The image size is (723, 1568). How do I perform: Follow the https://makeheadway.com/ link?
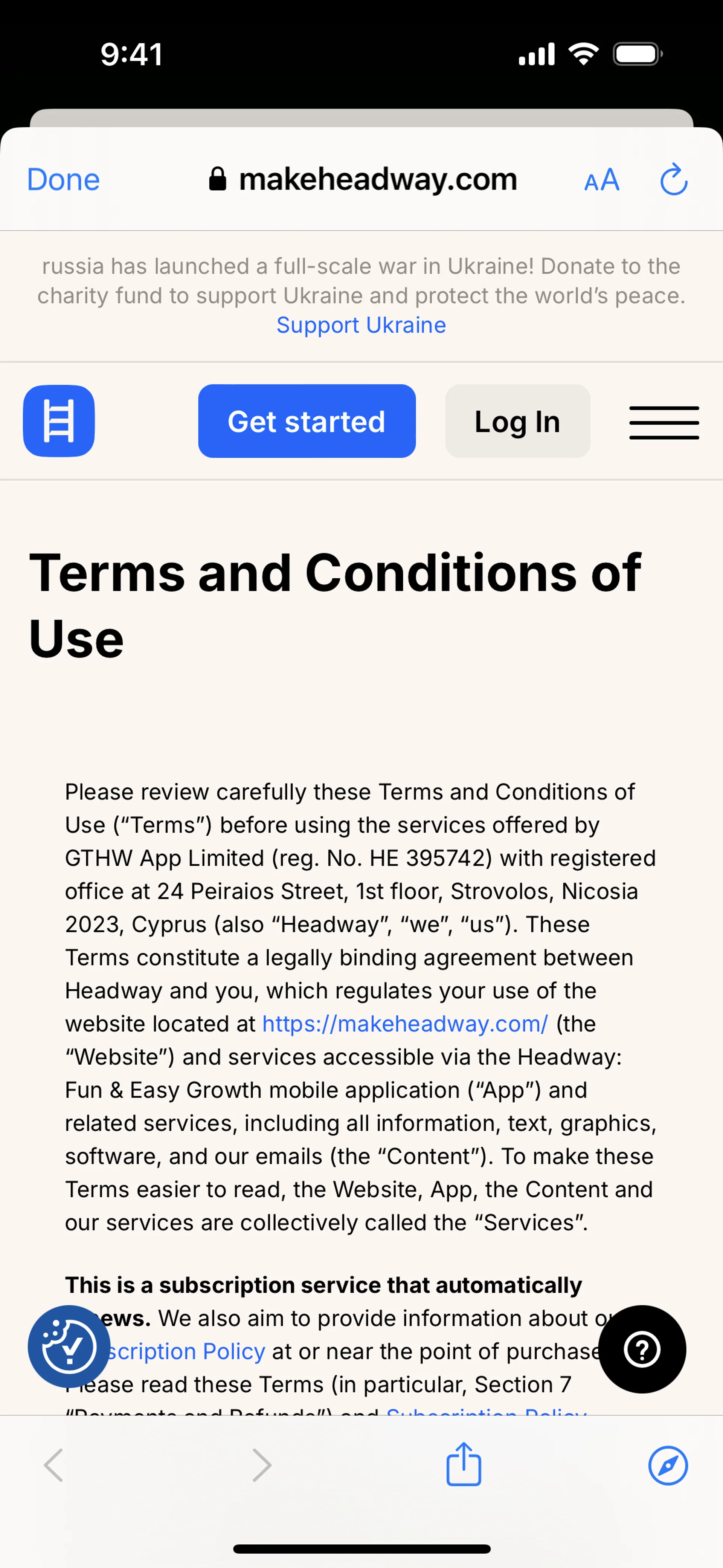pos(405,1024)
